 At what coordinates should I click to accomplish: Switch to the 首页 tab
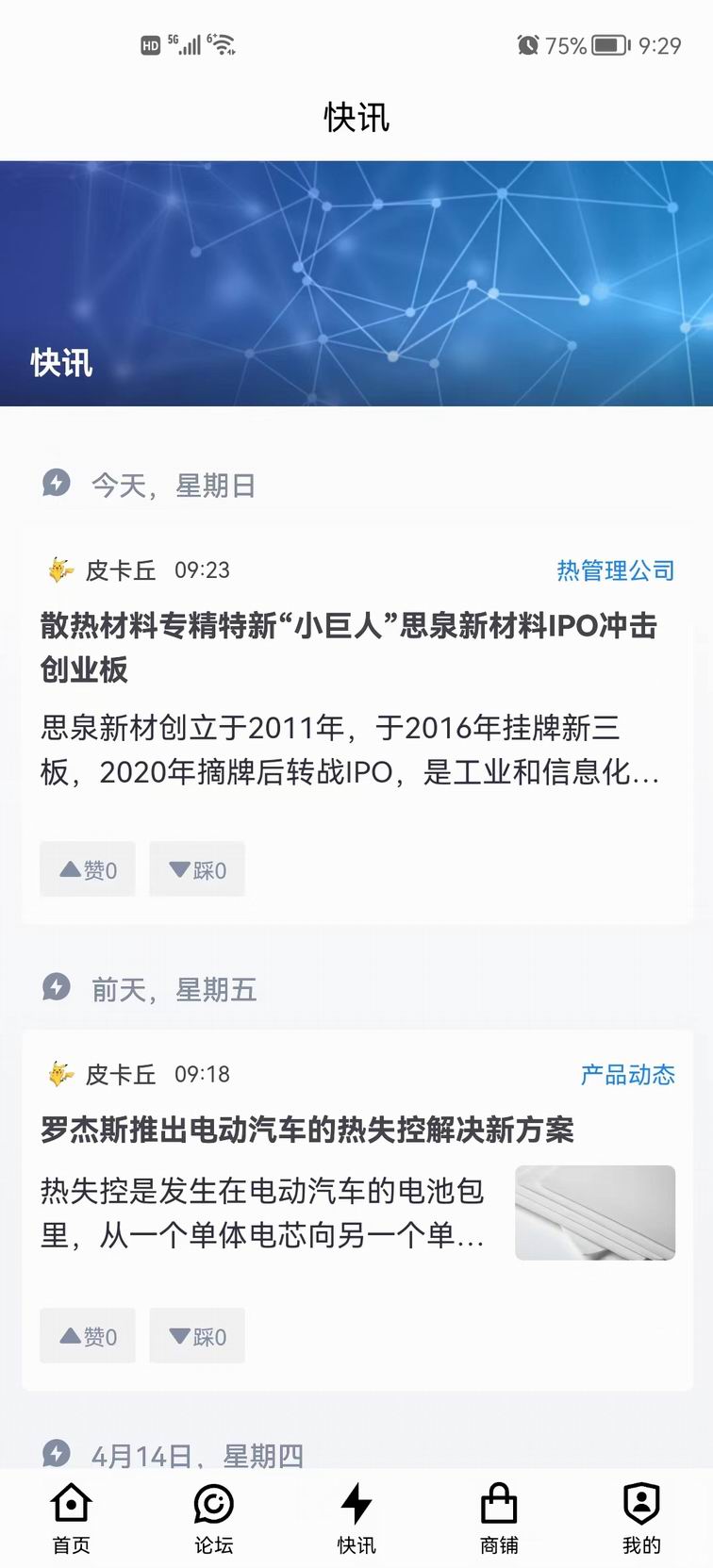(x=71, y=1518)
